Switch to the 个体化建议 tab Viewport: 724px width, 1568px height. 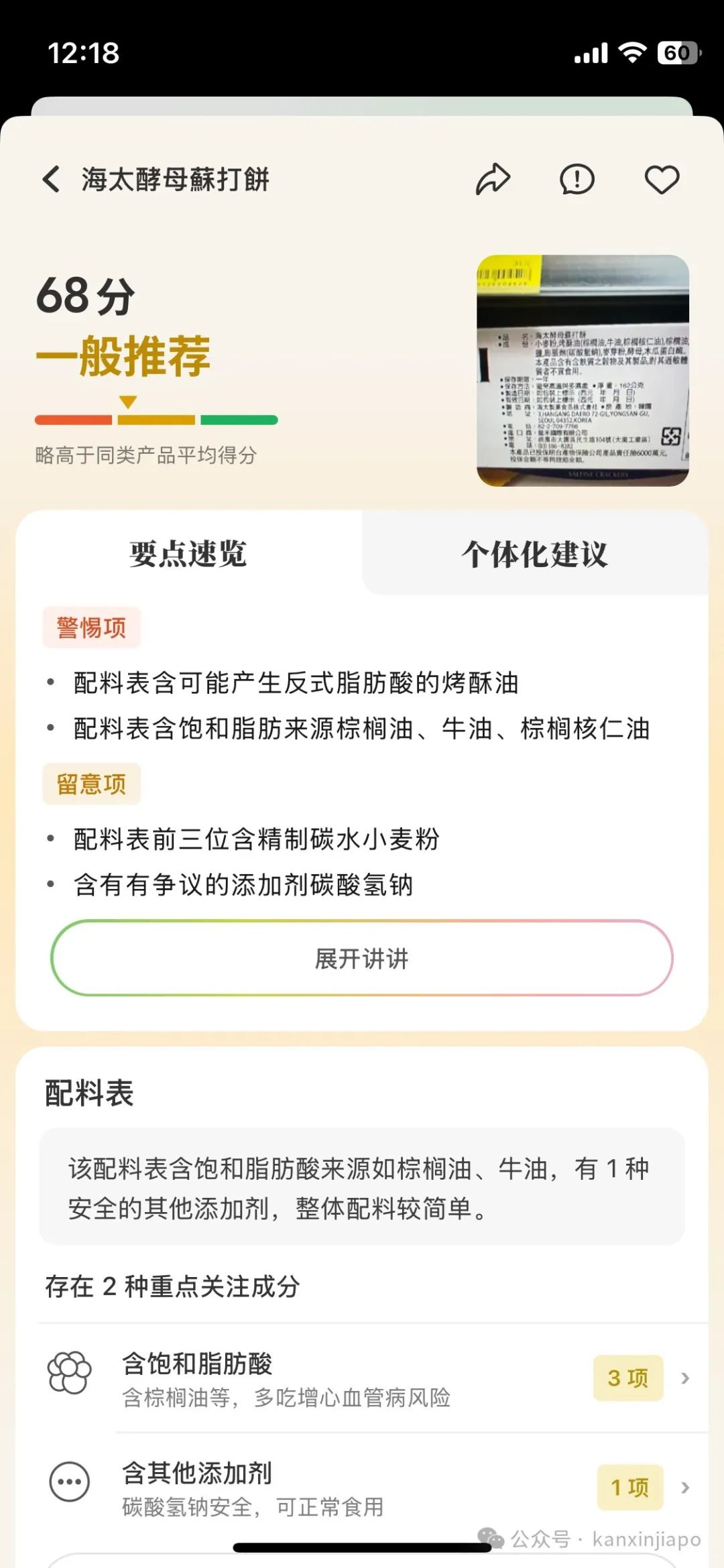pos(535,553)
